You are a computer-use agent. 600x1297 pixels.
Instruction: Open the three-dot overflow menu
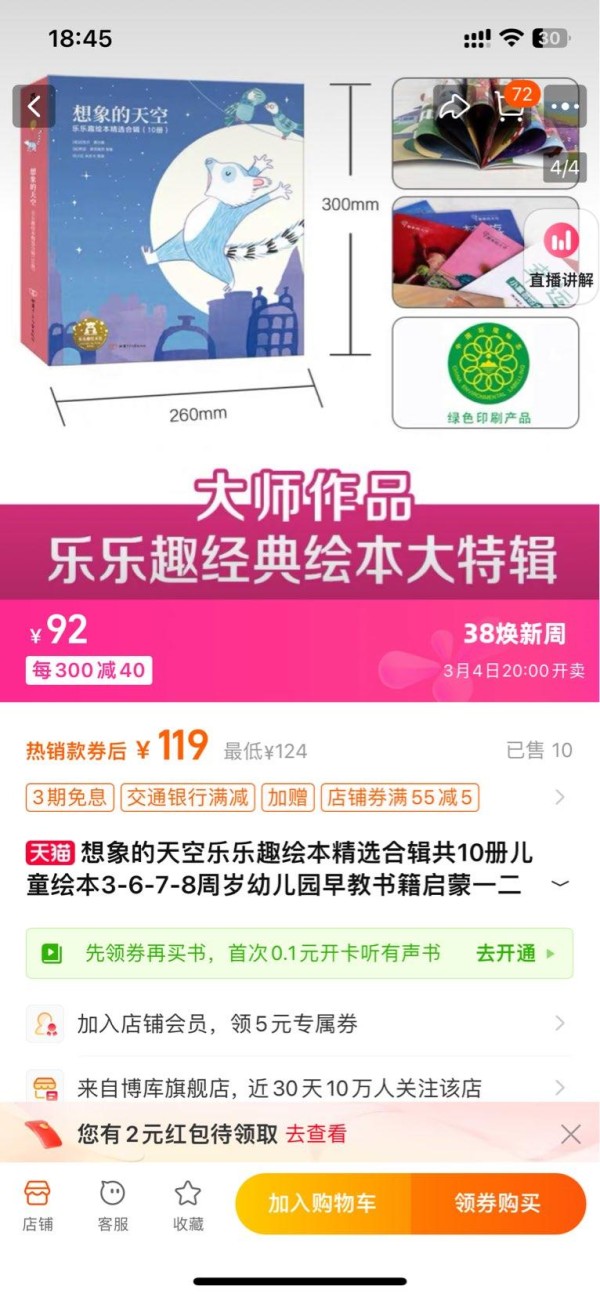(x=564, y=106)
